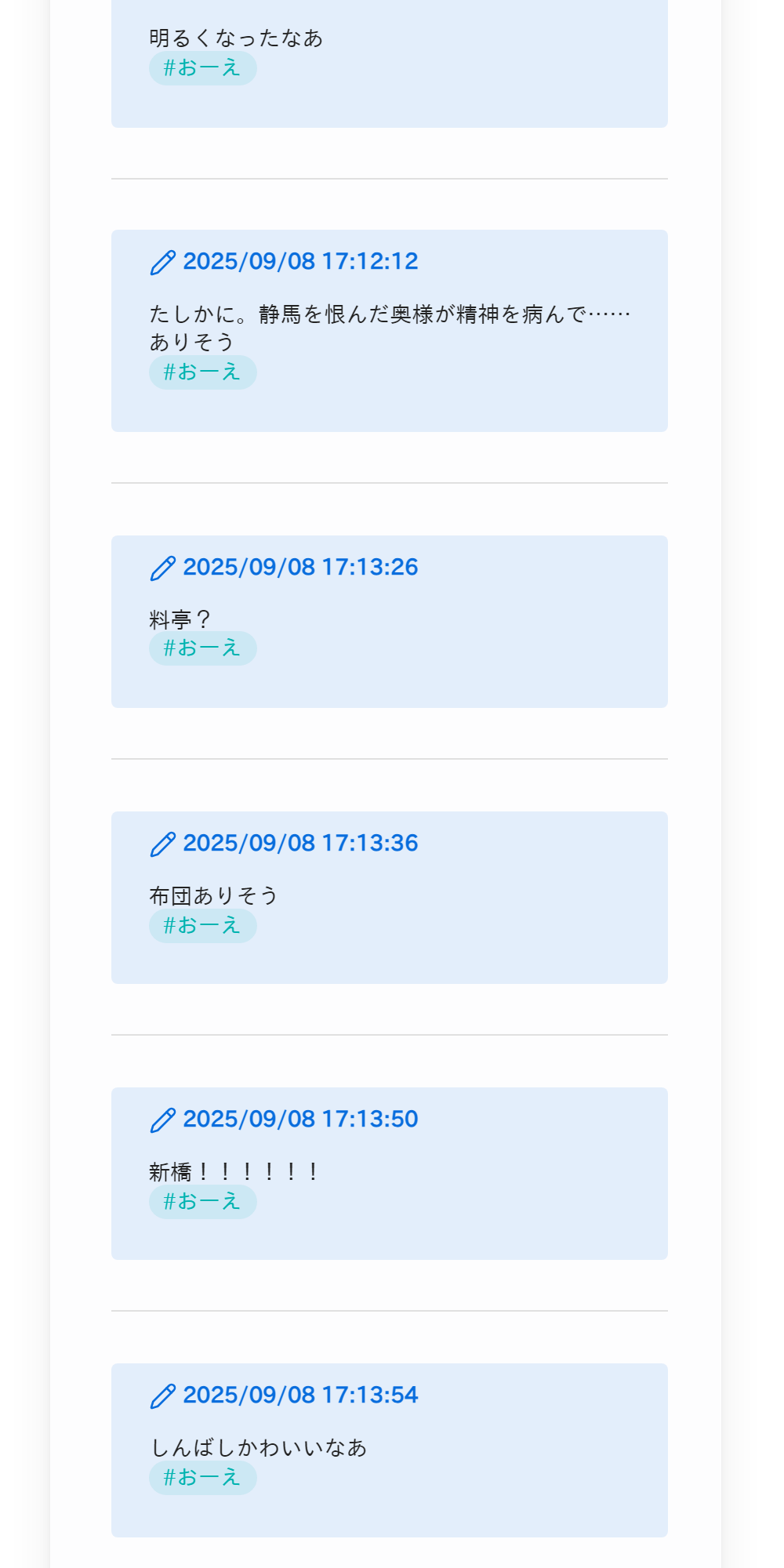Tap #おーえ tag under 布団ありそう
The width and height of the screenshot is (784, 1568).
(x=203, y=926)
